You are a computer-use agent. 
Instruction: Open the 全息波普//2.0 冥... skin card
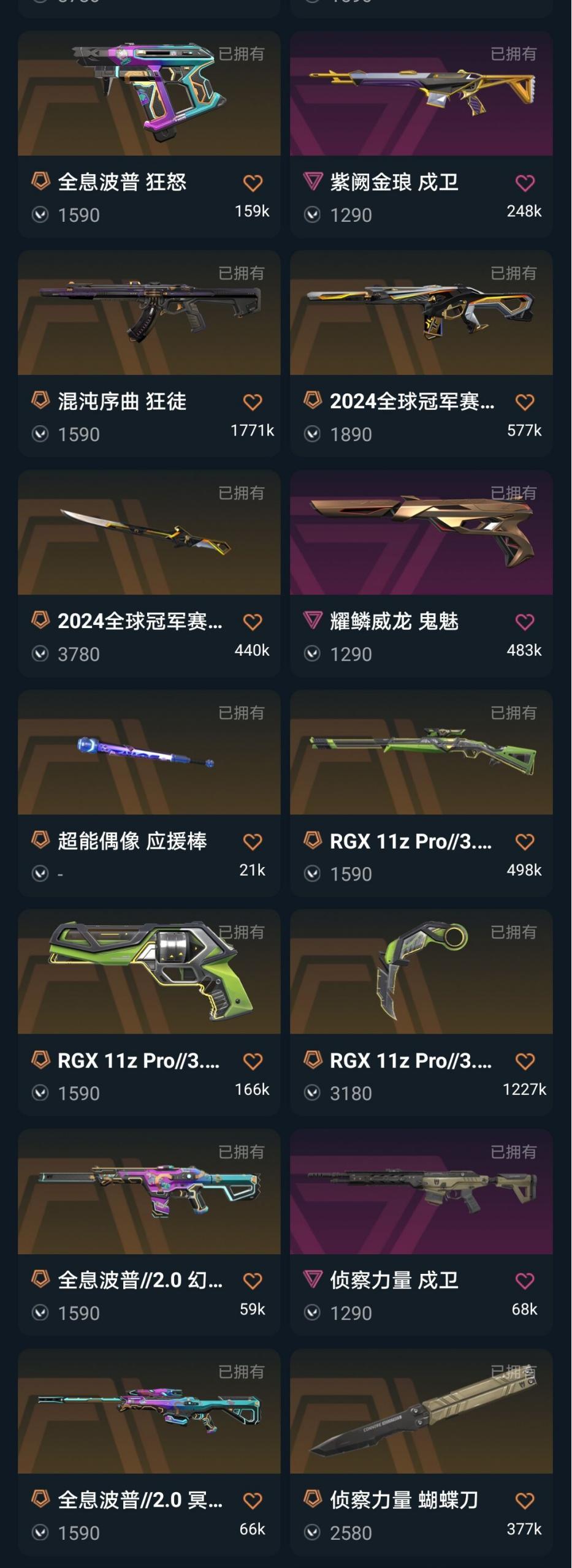149,1412
